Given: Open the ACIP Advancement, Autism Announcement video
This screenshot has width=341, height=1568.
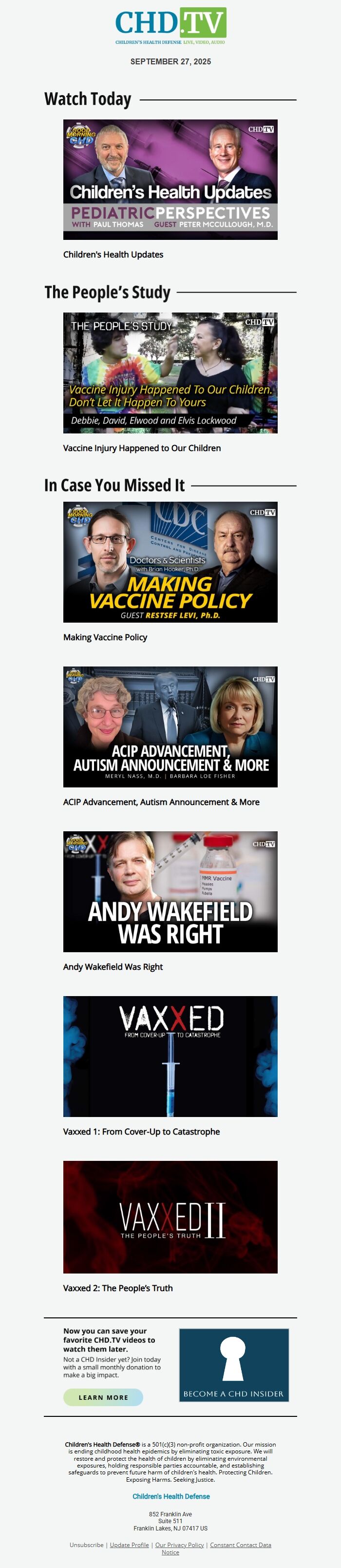Looking at the screenshot, I should coord(170,727).
